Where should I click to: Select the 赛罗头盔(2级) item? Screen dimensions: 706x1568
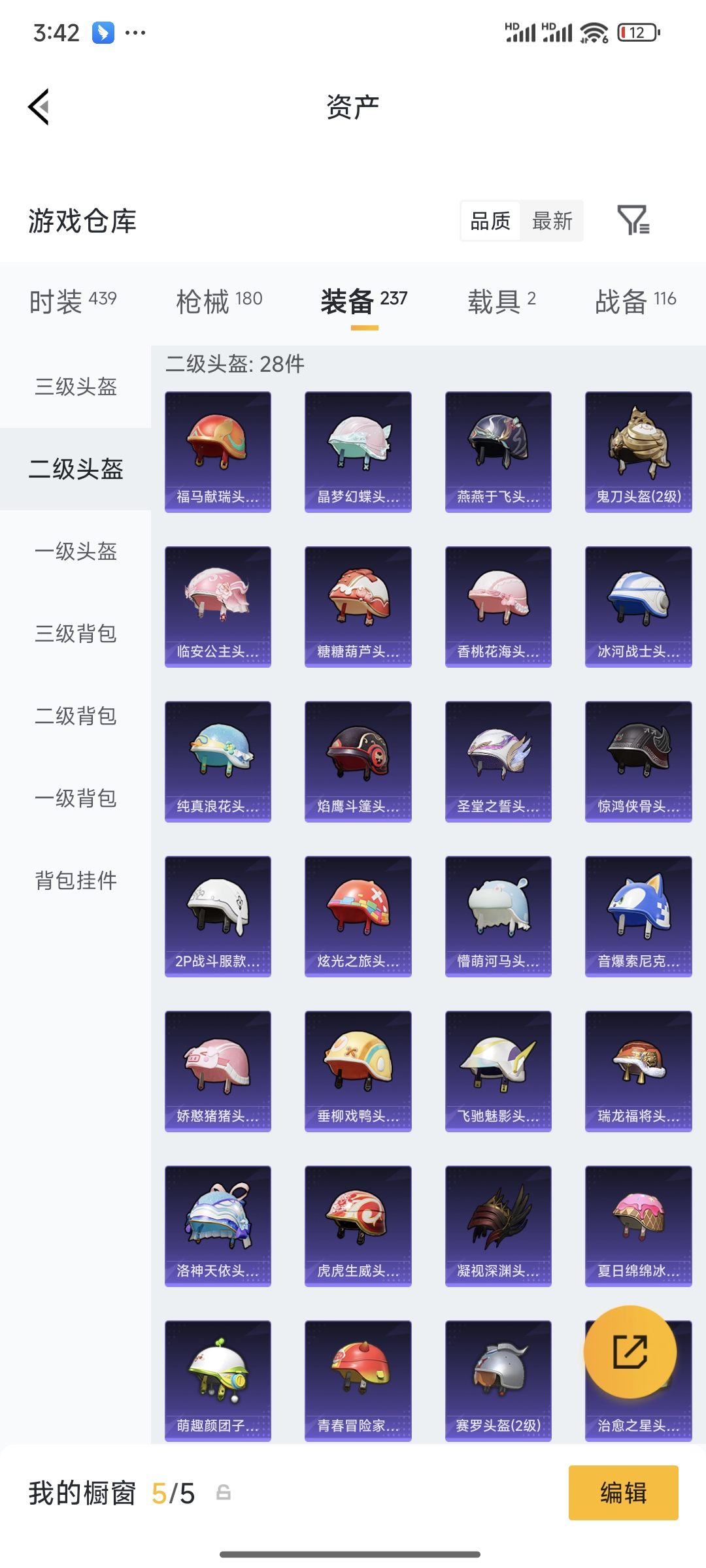pyautogui.click(x=497, y=1380)
